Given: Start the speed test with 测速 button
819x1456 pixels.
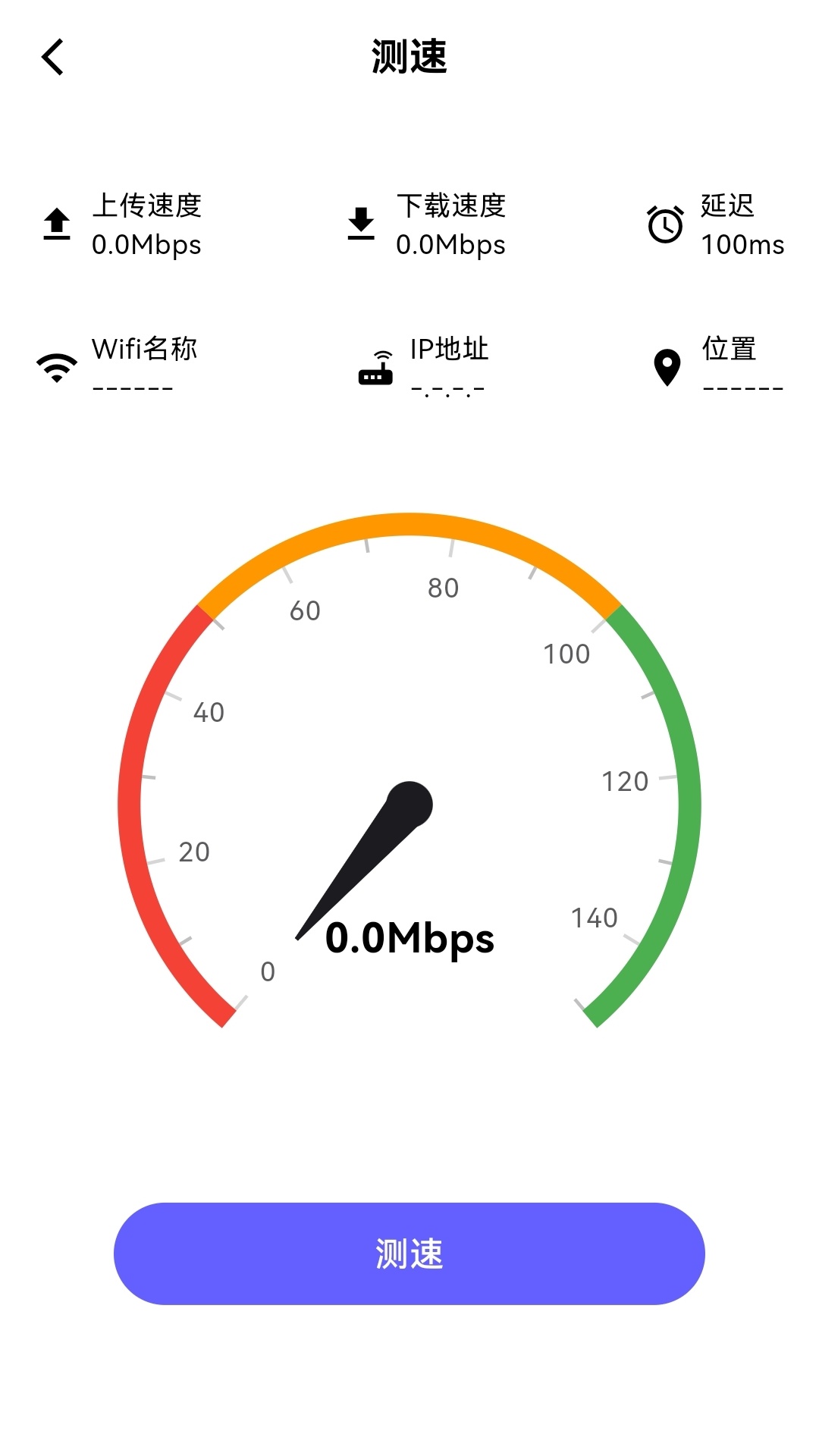Looking at the screenshot, I should 409,1253.
